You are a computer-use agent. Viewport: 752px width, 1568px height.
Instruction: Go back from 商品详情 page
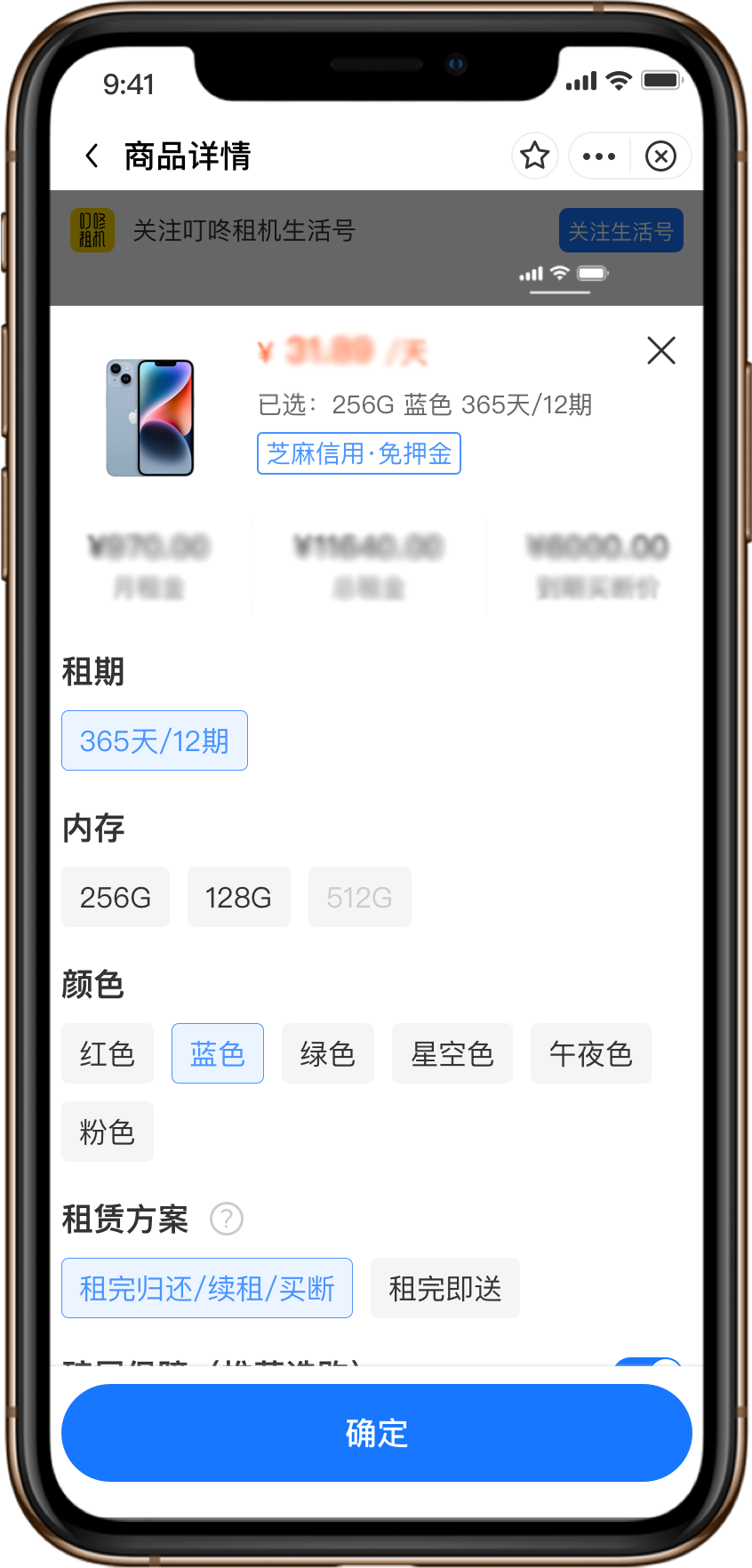point(92,156)
